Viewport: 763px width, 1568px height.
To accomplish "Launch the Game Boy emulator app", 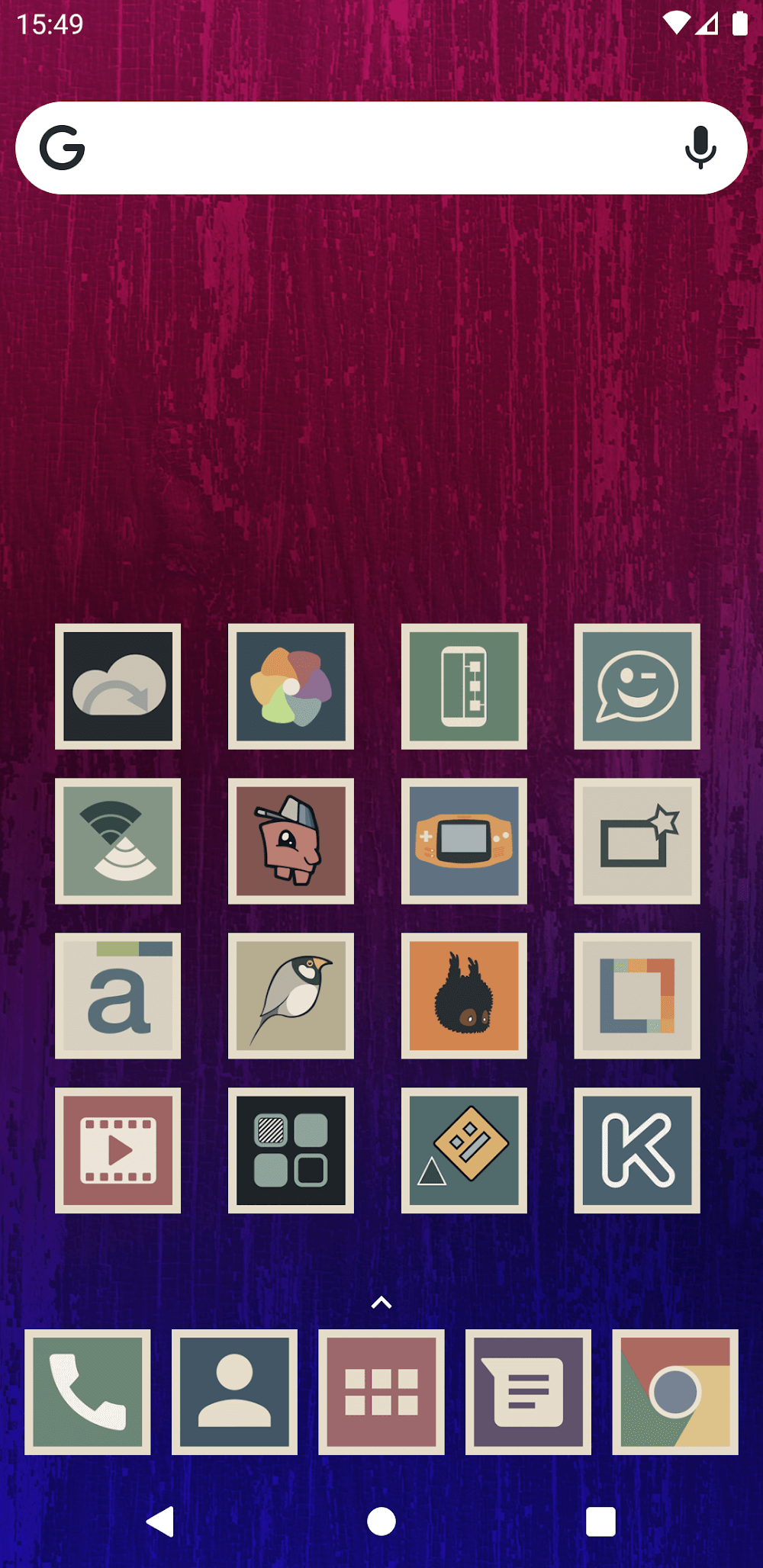I will 464,841.
